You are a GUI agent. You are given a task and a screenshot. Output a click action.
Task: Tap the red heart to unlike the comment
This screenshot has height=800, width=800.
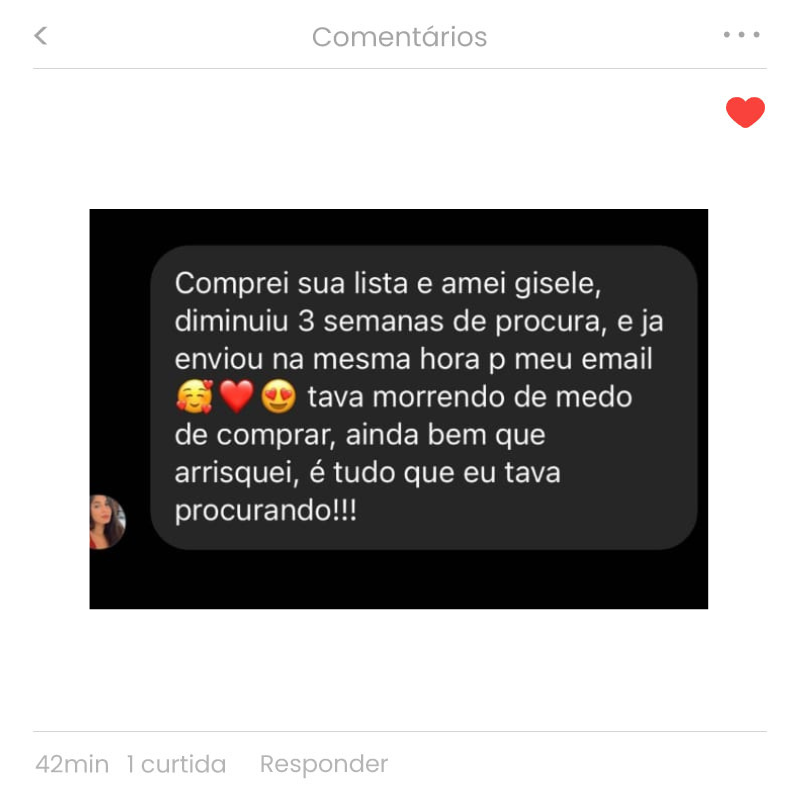pyautogui.click(x=745, y=112)
